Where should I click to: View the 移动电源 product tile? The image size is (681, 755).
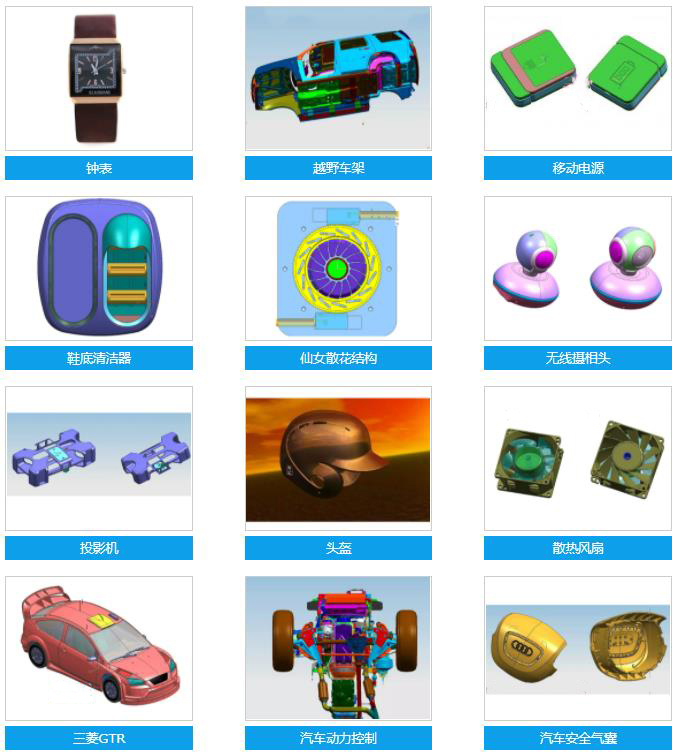tap(577, 79)
